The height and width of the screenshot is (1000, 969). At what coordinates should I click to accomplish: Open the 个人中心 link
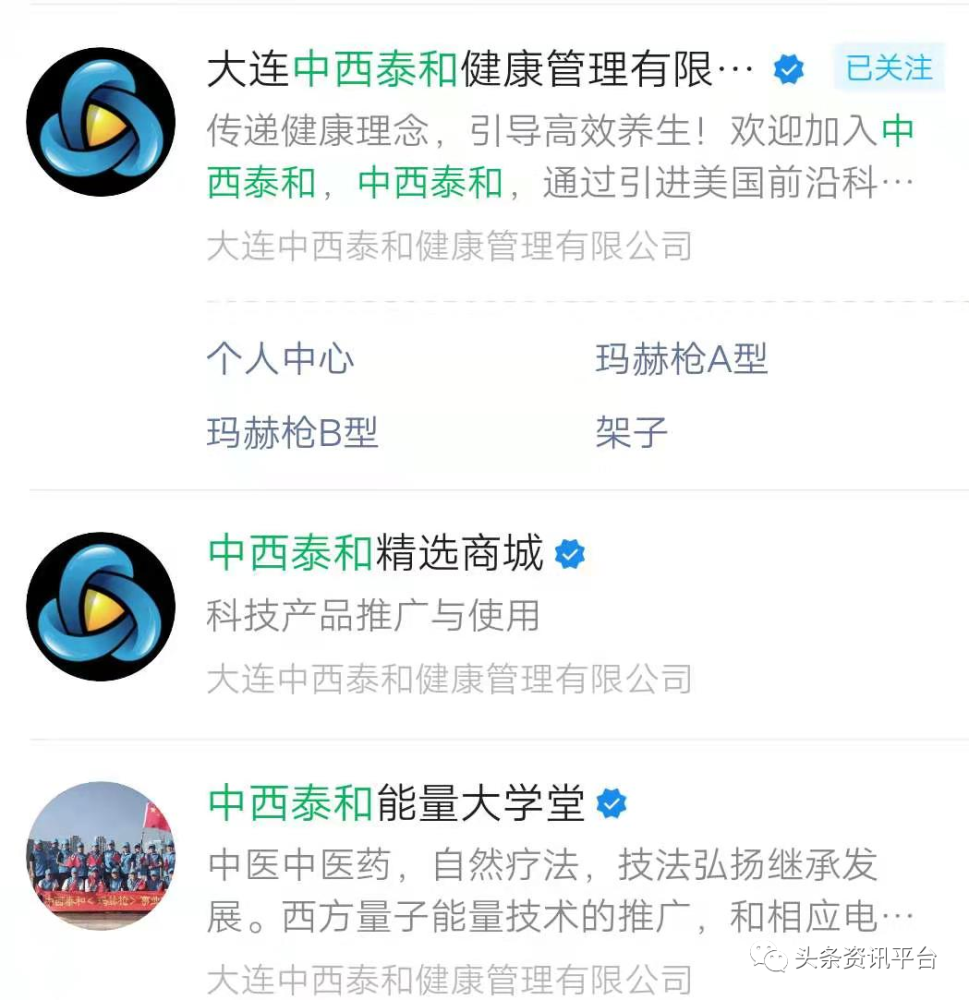280,360
